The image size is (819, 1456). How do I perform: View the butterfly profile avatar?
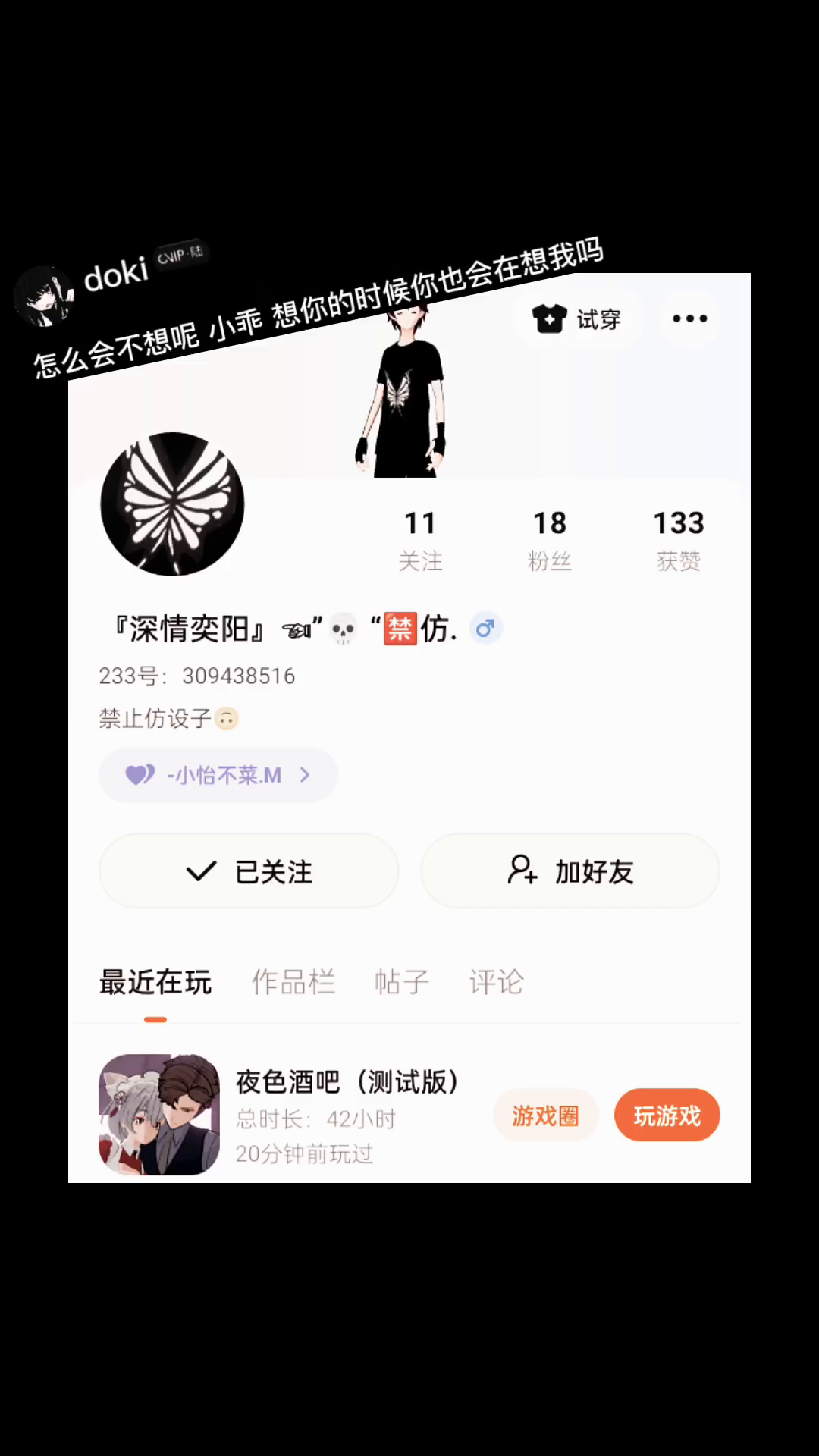pyautogui.click(x=172, y=504)
